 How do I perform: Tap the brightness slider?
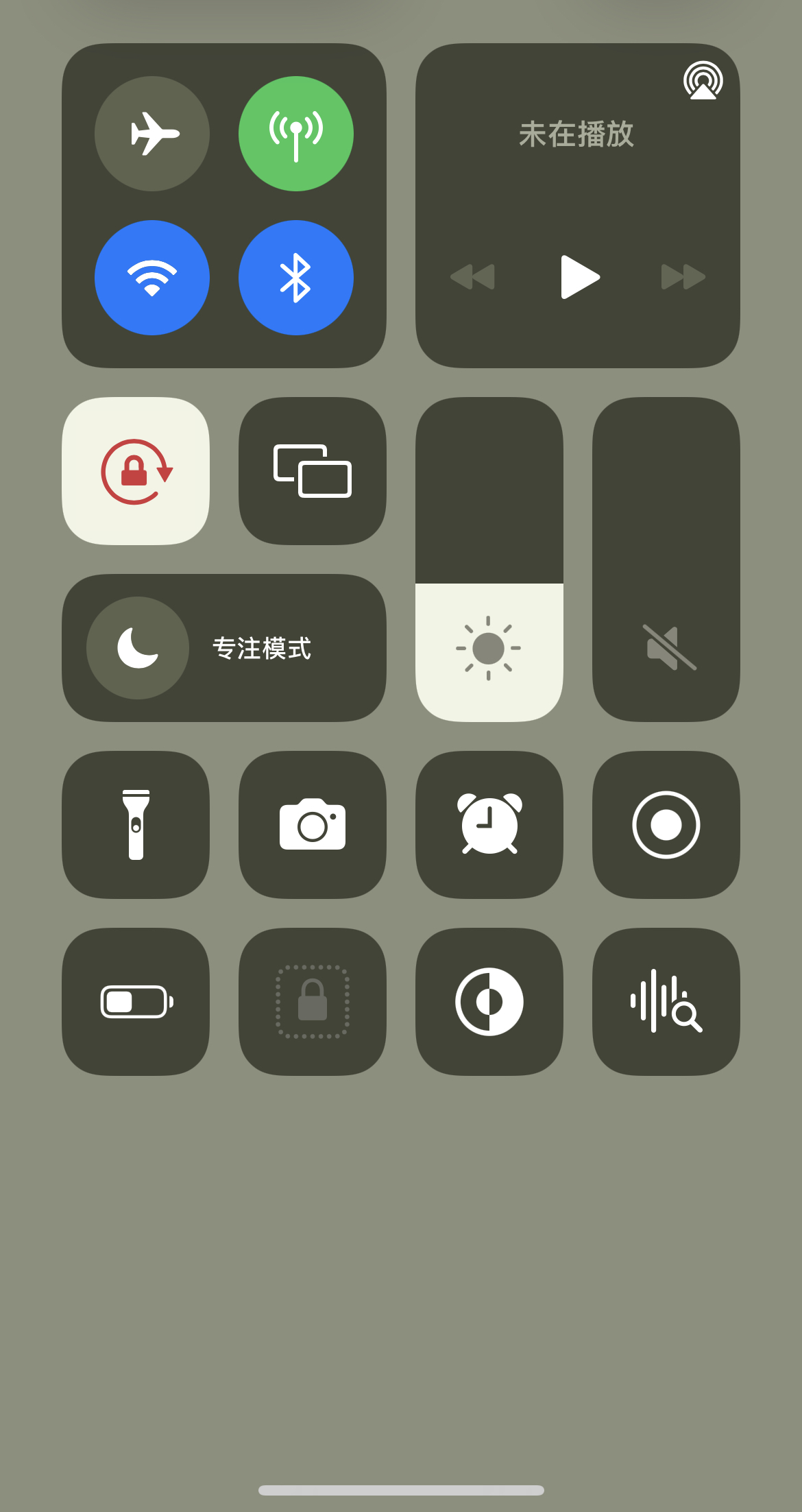pos(489,559)
